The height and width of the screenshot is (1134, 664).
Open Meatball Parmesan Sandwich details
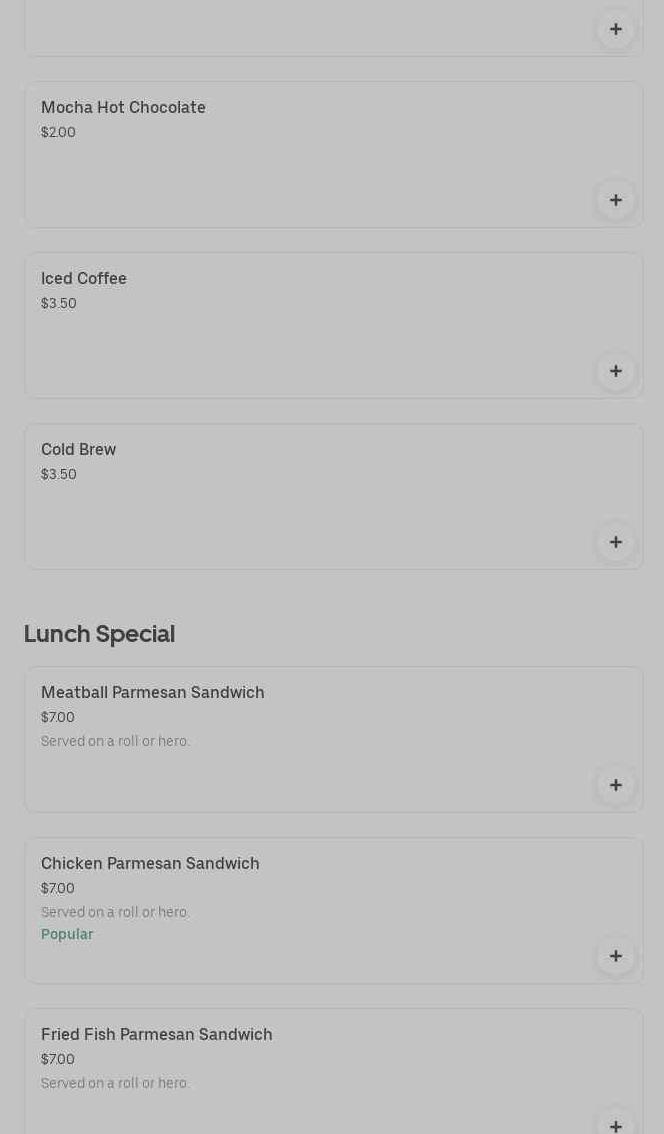click(x=153, y=693)
